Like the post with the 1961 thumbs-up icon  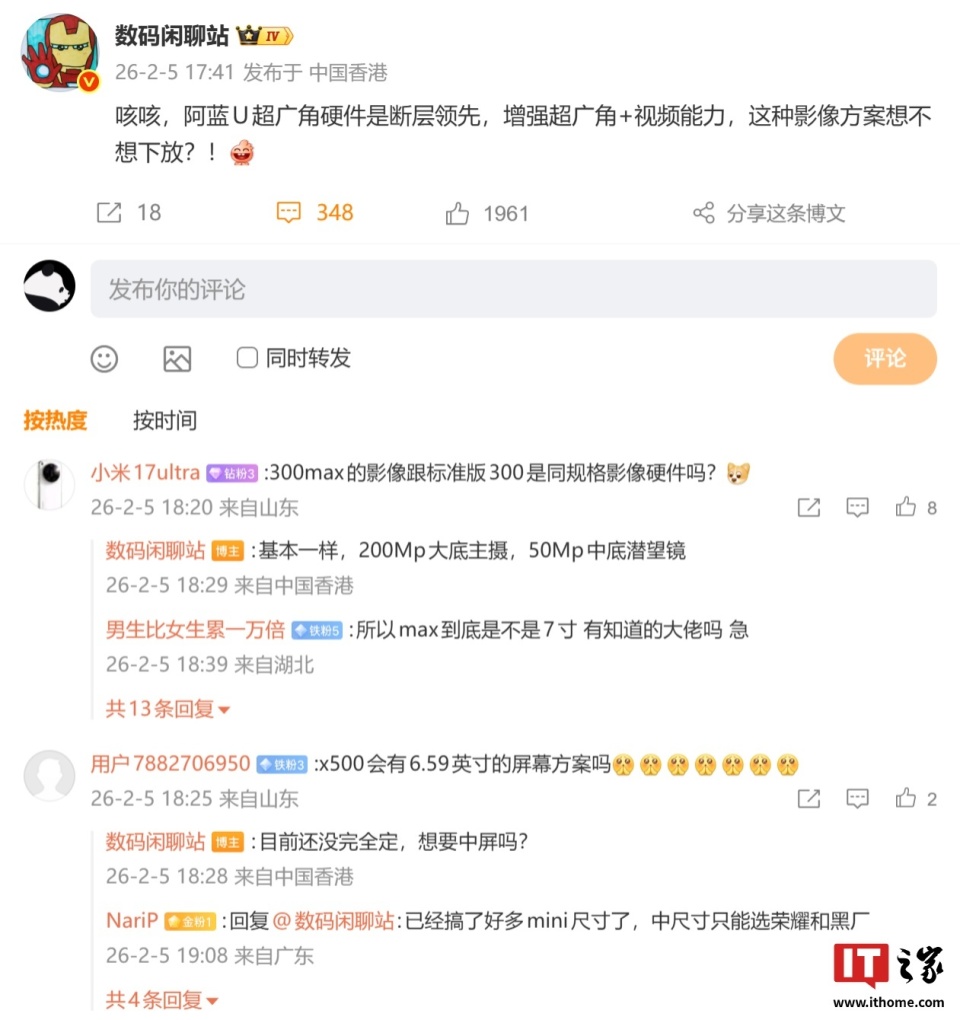[x=458, y=212]
